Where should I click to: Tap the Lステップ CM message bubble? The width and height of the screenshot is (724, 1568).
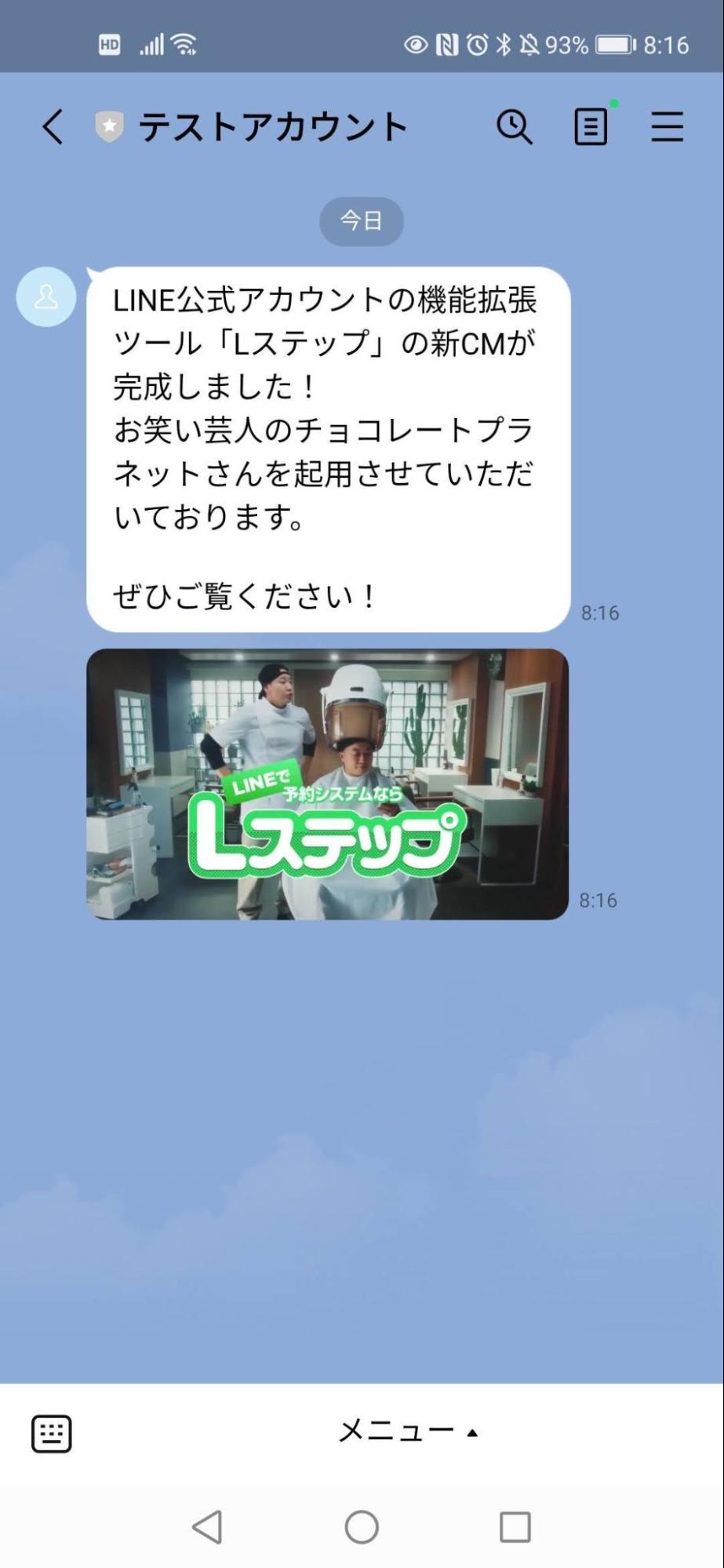click(x=329, y=447)
